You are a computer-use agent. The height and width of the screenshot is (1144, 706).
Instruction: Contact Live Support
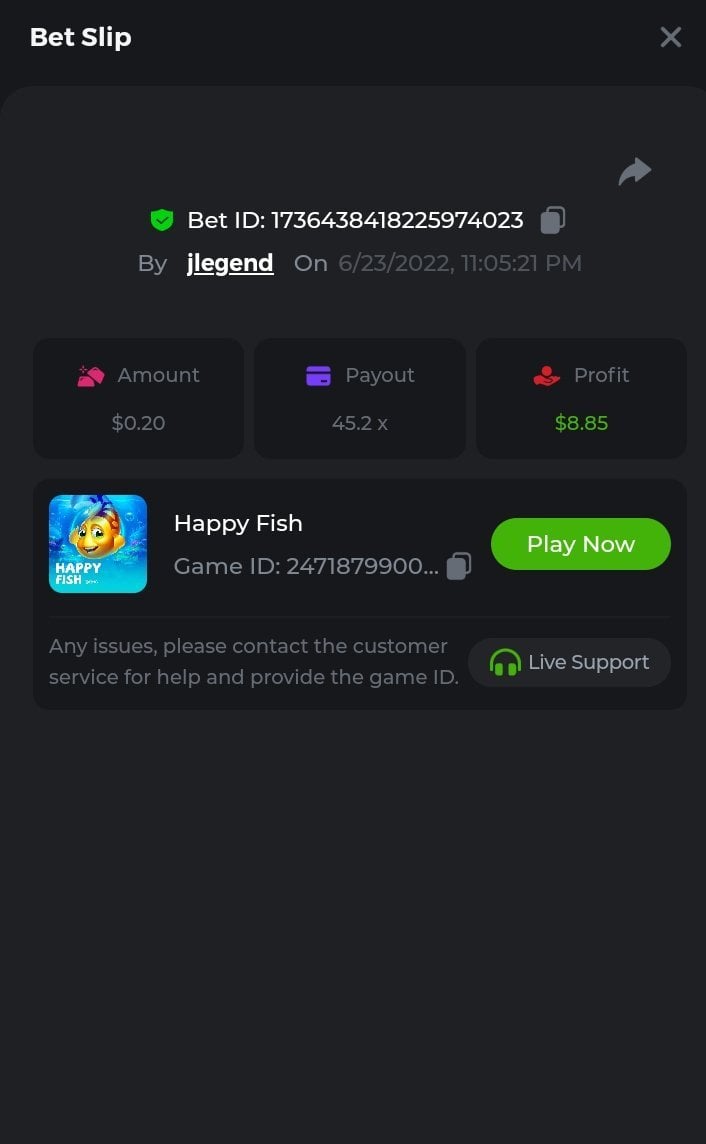569,662
